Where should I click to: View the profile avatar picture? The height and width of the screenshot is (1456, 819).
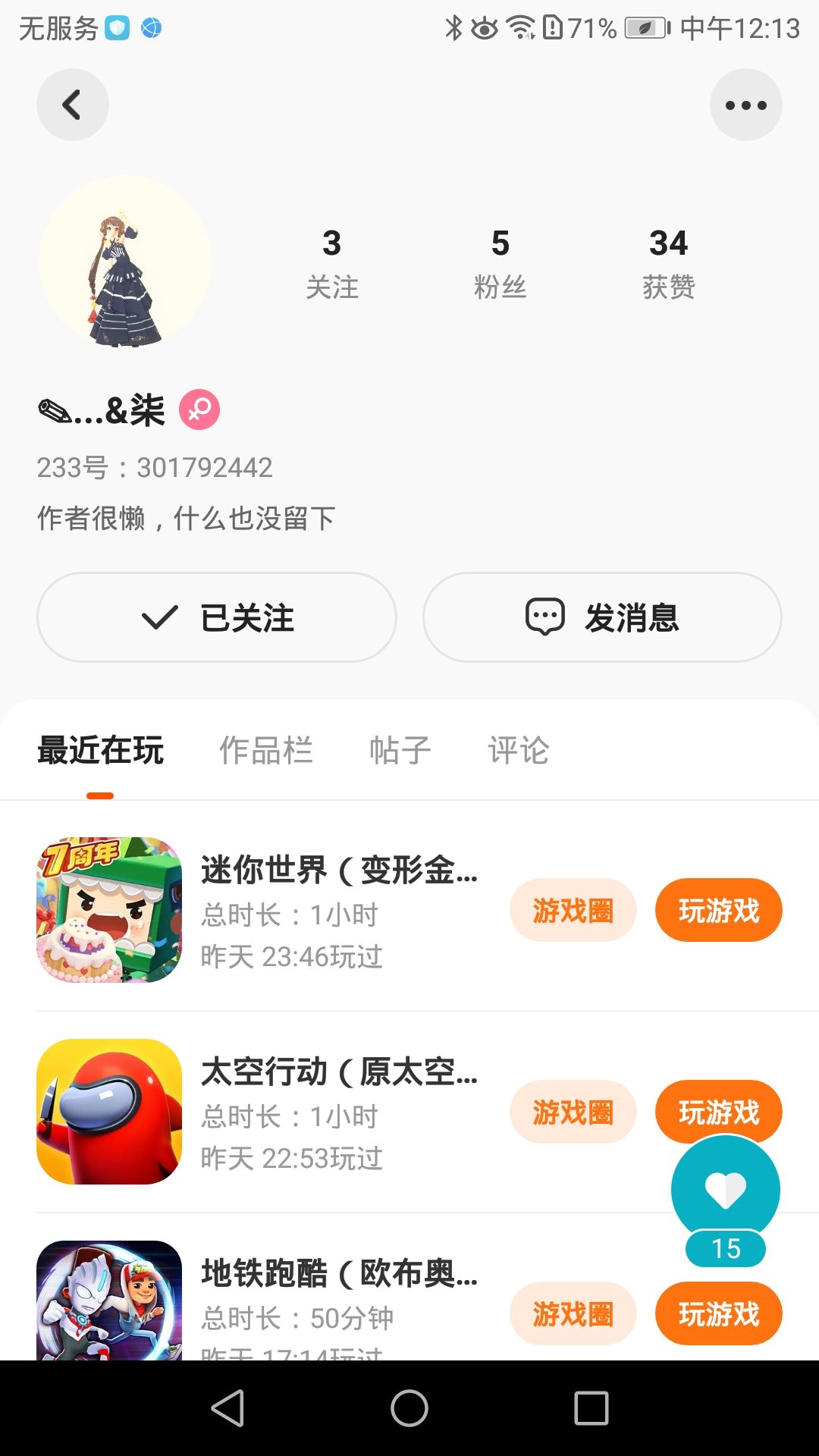125,262
